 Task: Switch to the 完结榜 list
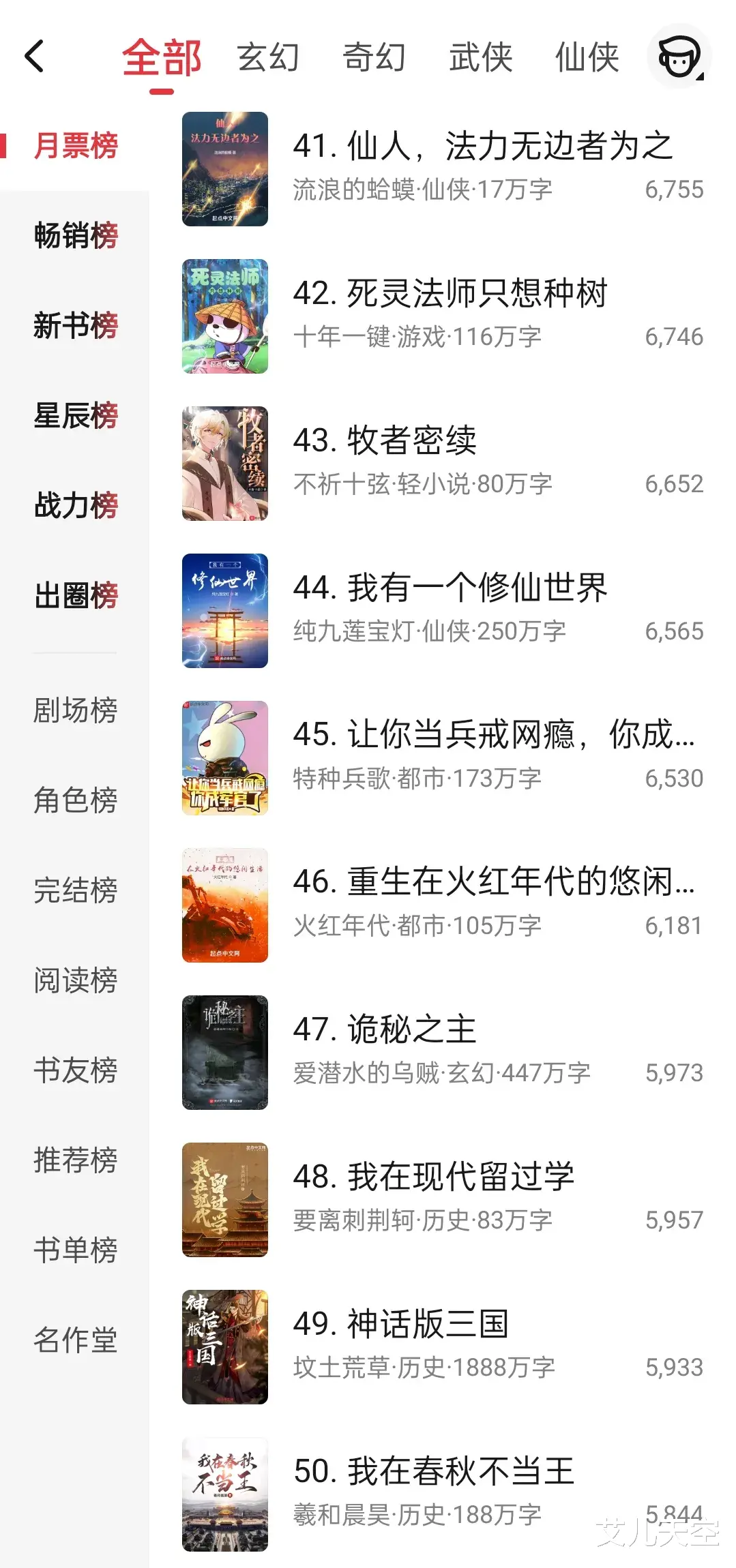[x=76, y=890]
